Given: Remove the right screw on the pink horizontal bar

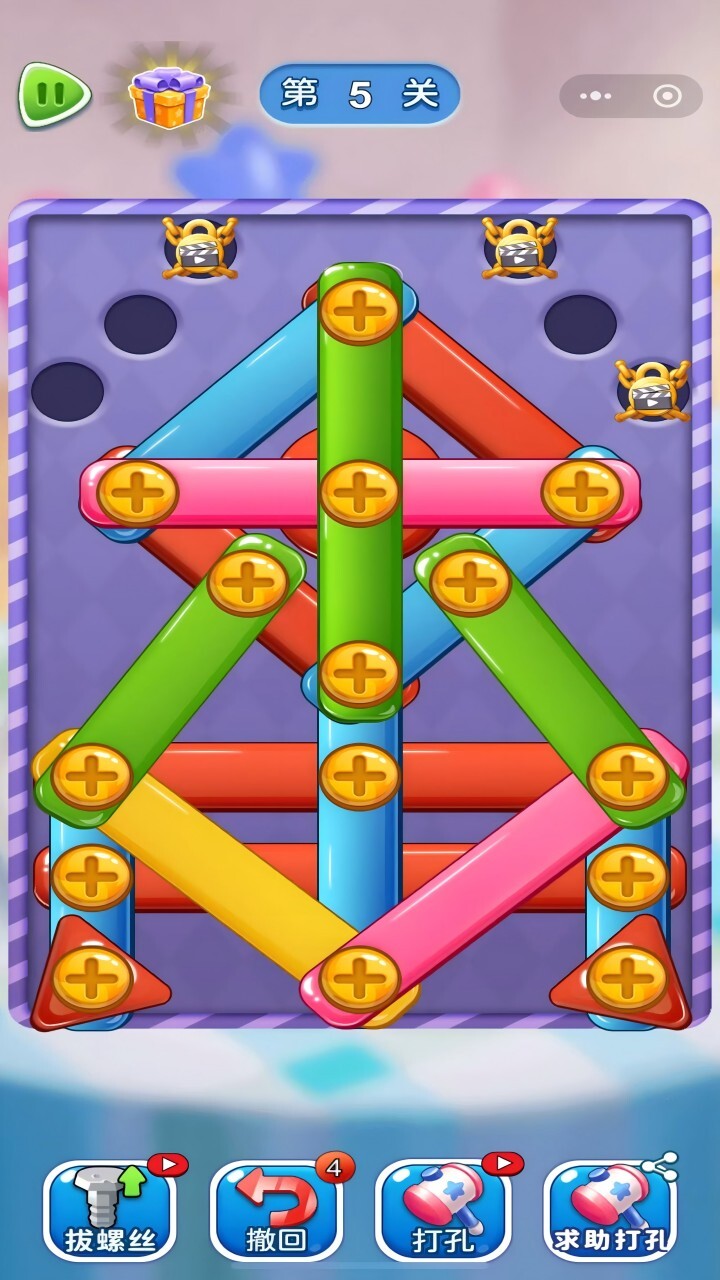Looking at the screenshot, I should tap(582, 492).
